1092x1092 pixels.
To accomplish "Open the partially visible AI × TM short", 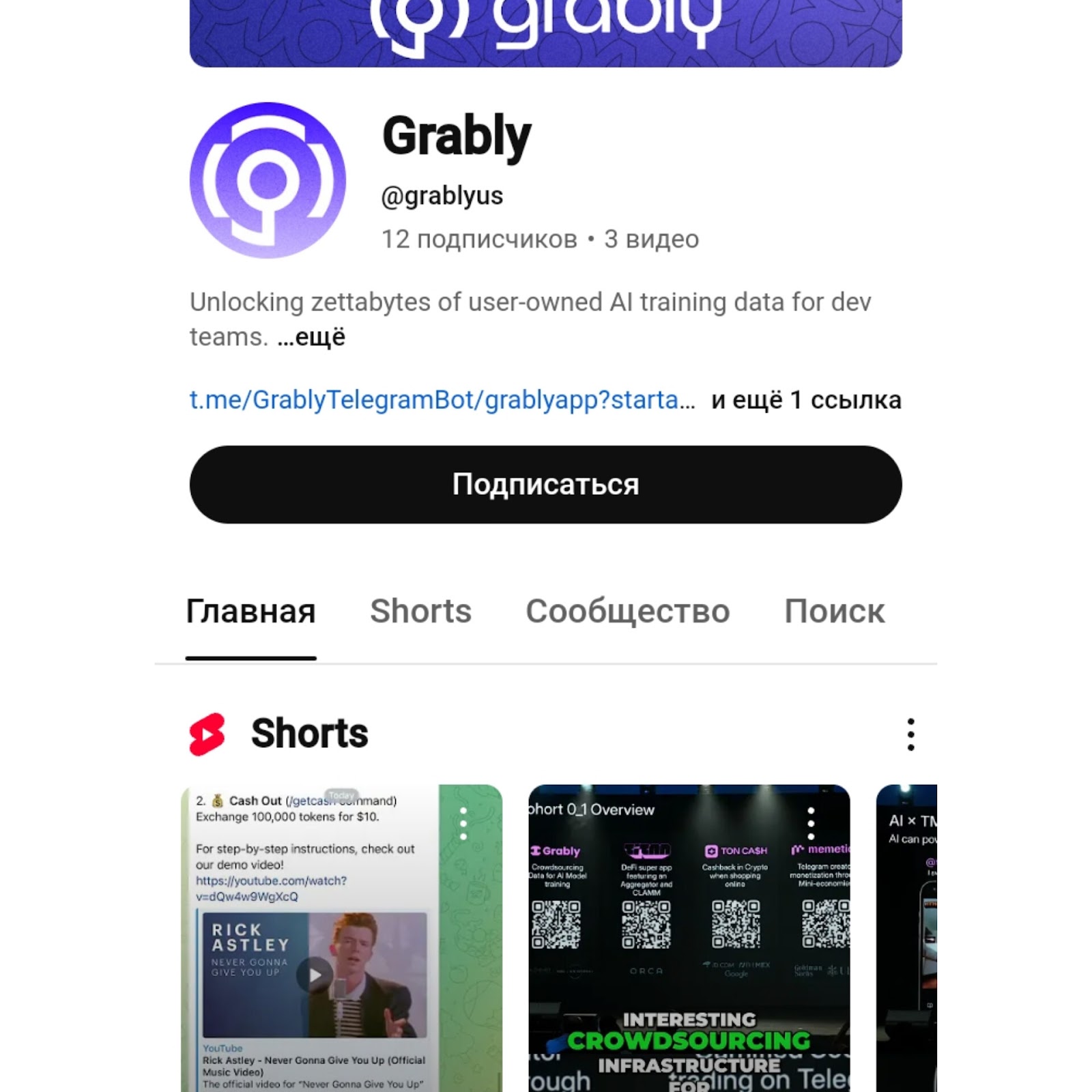I will tap(909, 955).
